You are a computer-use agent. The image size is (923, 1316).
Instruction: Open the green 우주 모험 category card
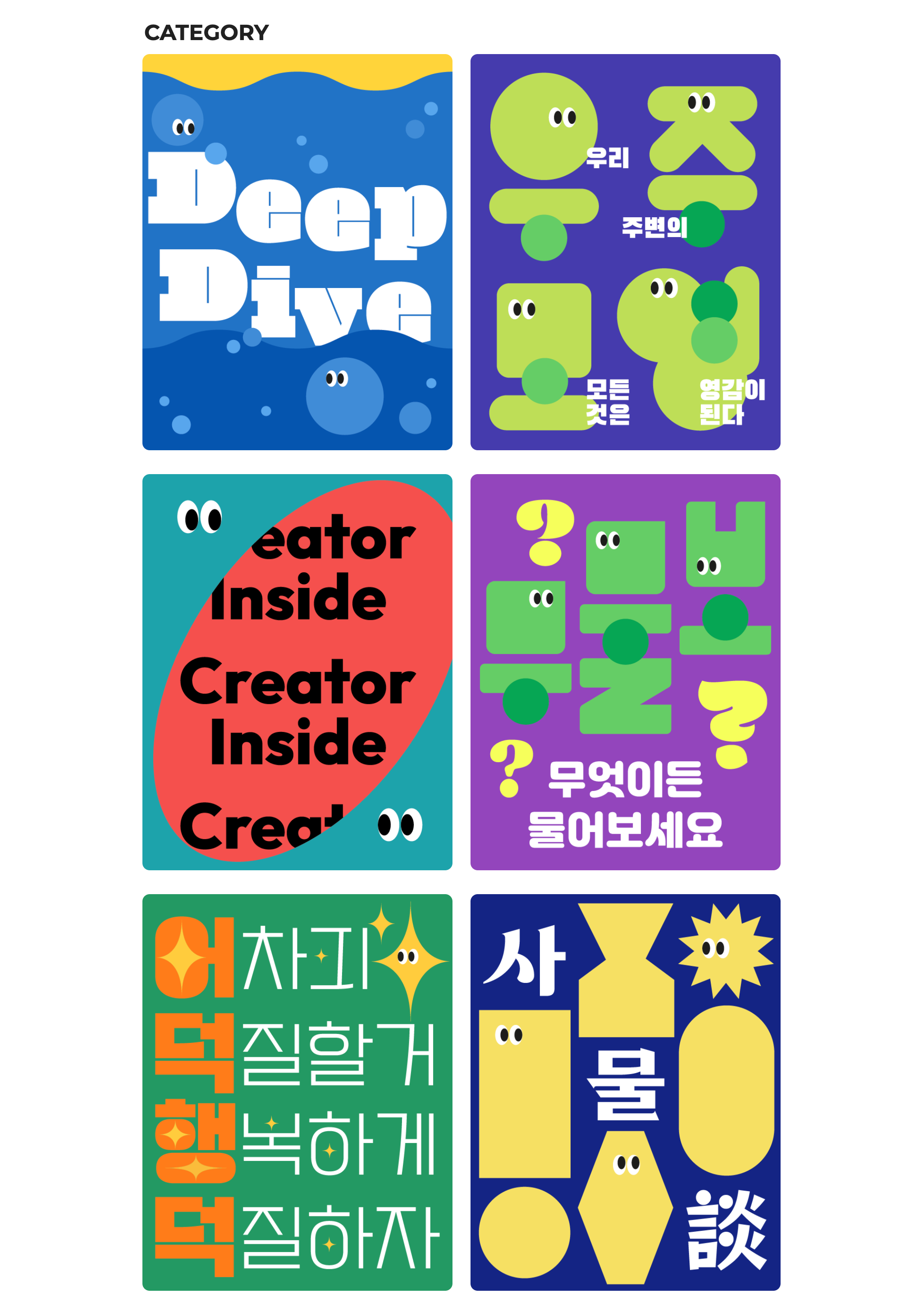[x=625, y=252]
